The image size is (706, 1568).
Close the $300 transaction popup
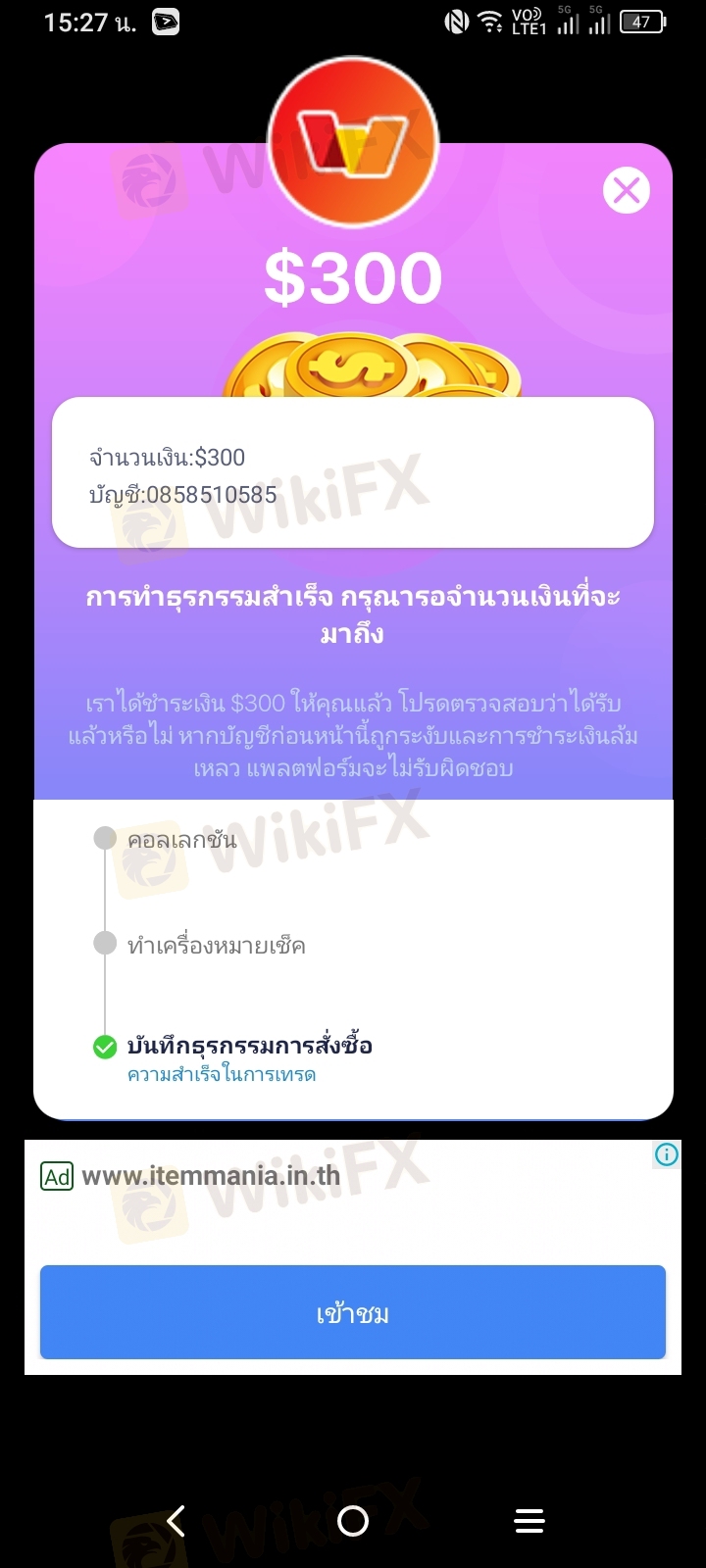[x=627, y=190]
